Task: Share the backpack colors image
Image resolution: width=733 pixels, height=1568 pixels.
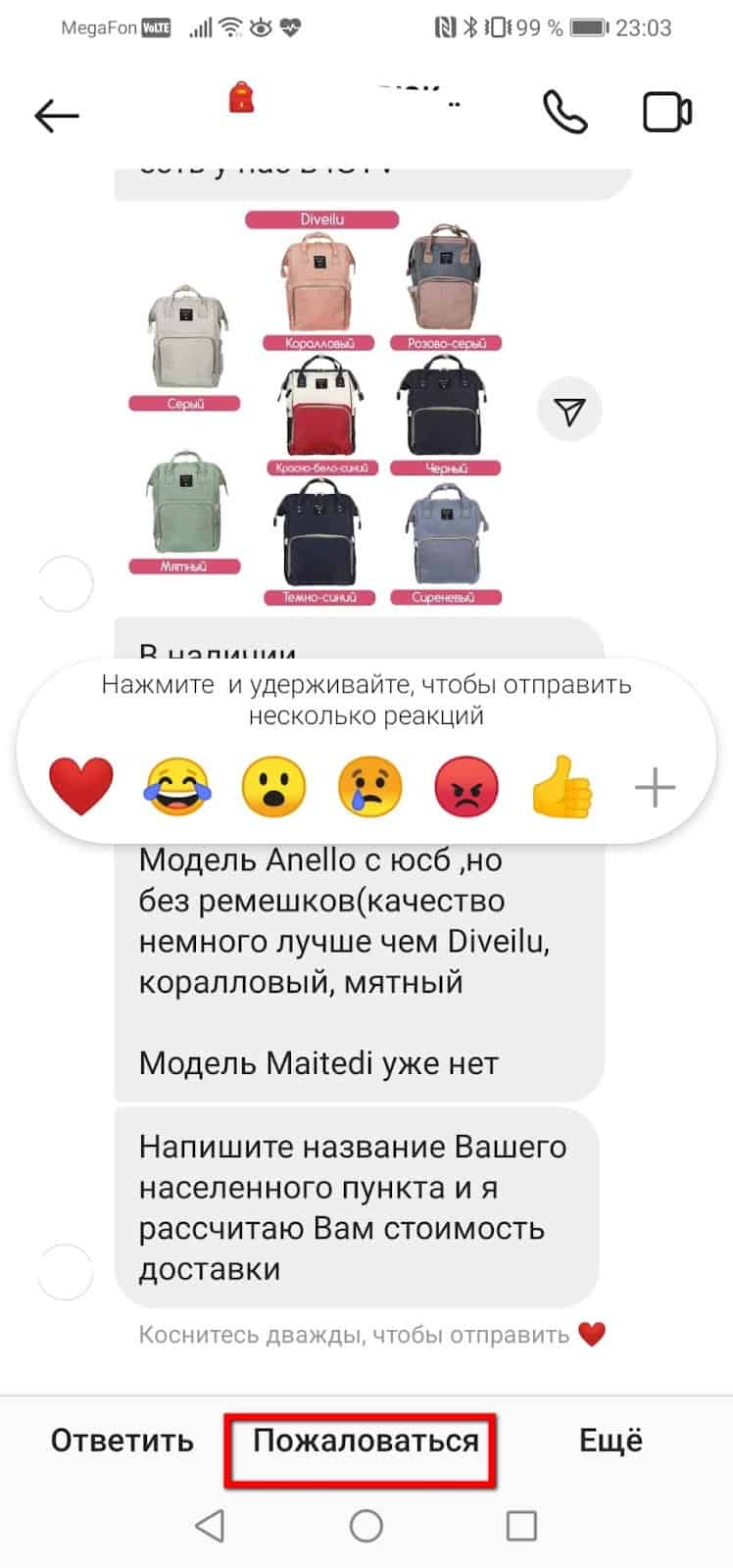Action: click(569, 410)
